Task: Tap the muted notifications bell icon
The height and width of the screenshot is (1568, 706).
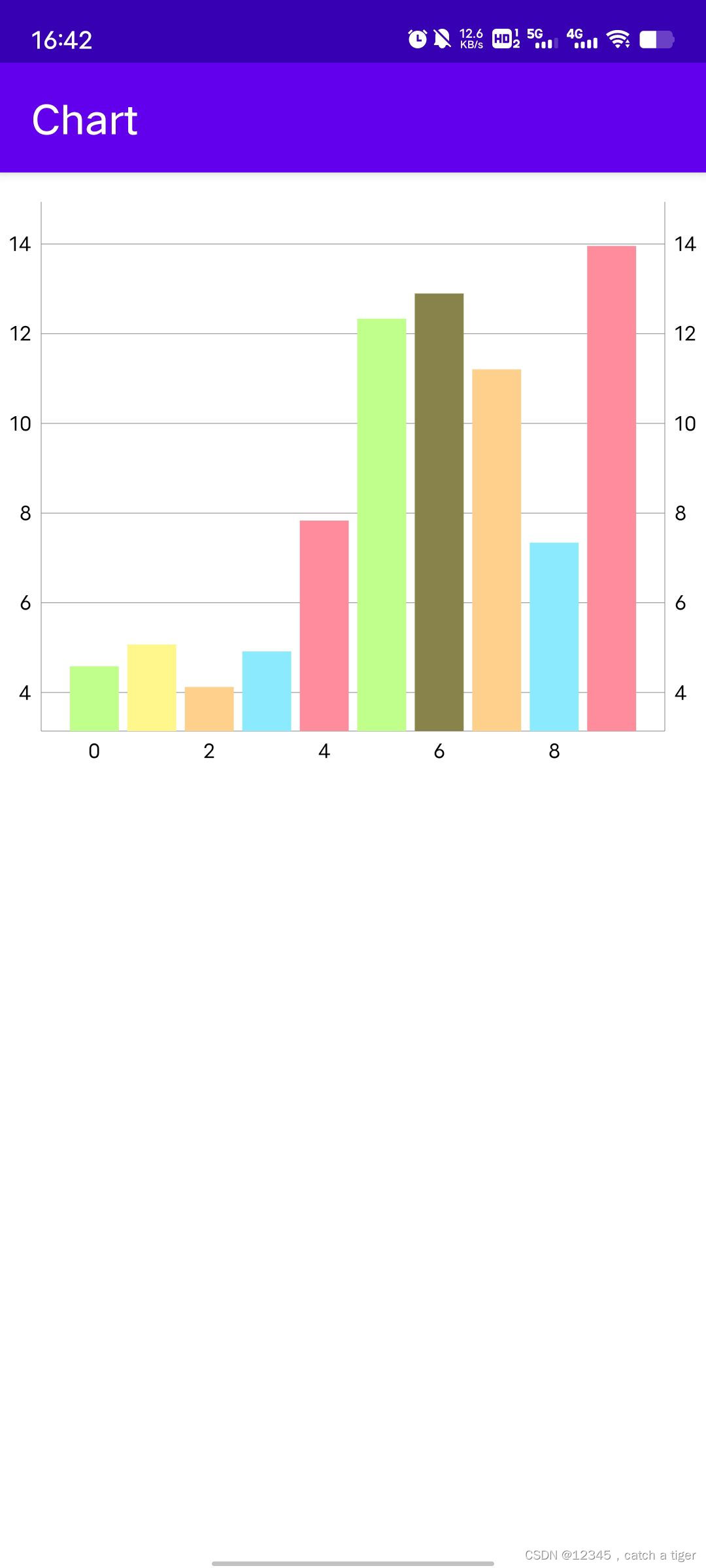Action: point(442,39)
